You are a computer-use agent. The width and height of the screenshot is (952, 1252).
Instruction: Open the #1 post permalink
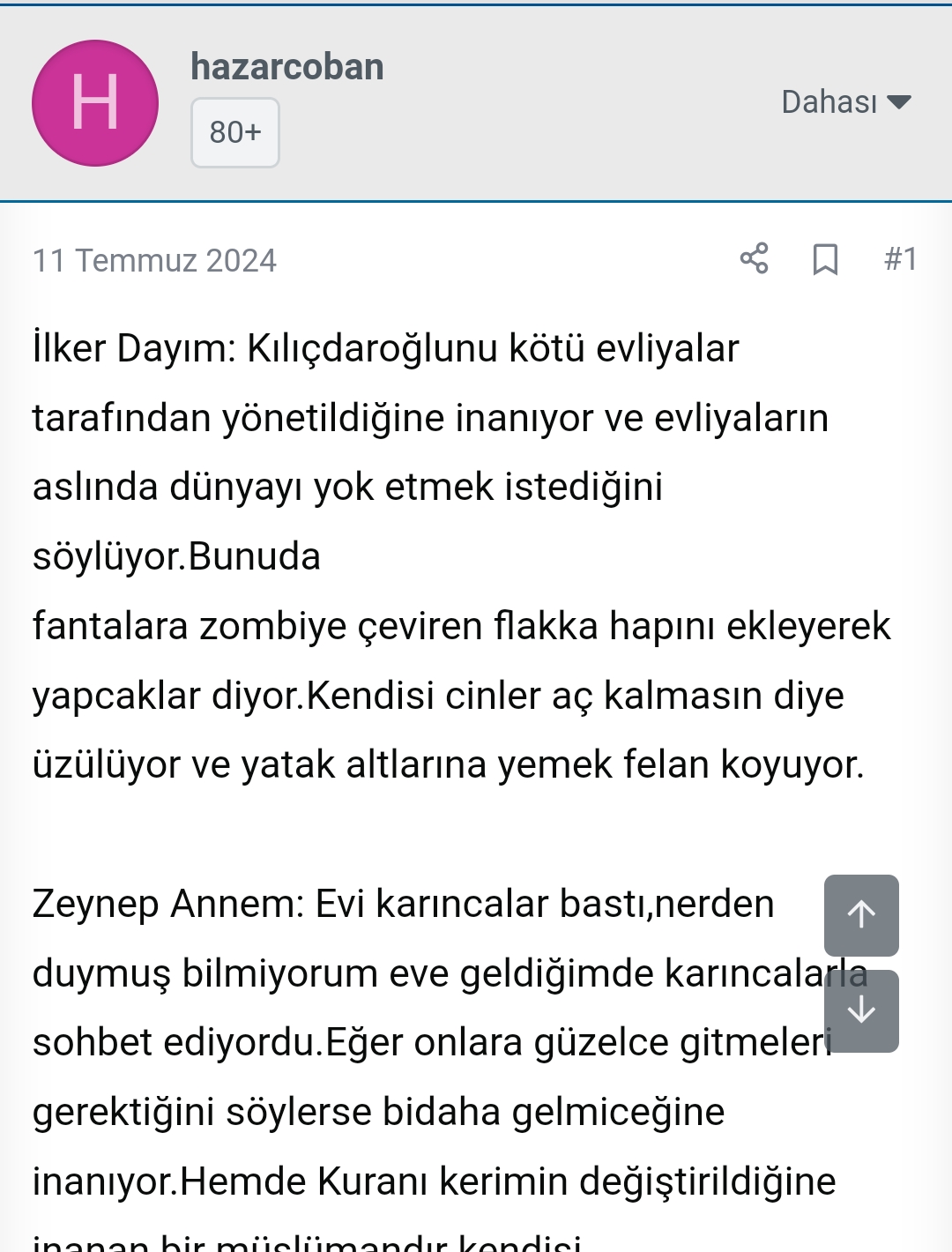(900, 259)
